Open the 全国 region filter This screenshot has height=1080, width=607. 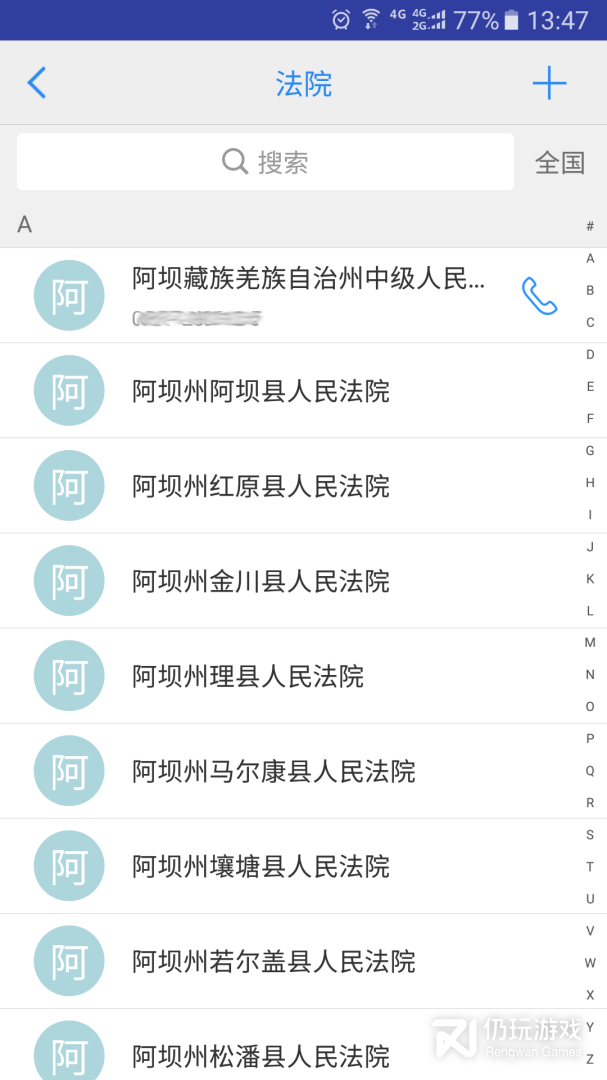pyautogui.click(x=559, y=162)
